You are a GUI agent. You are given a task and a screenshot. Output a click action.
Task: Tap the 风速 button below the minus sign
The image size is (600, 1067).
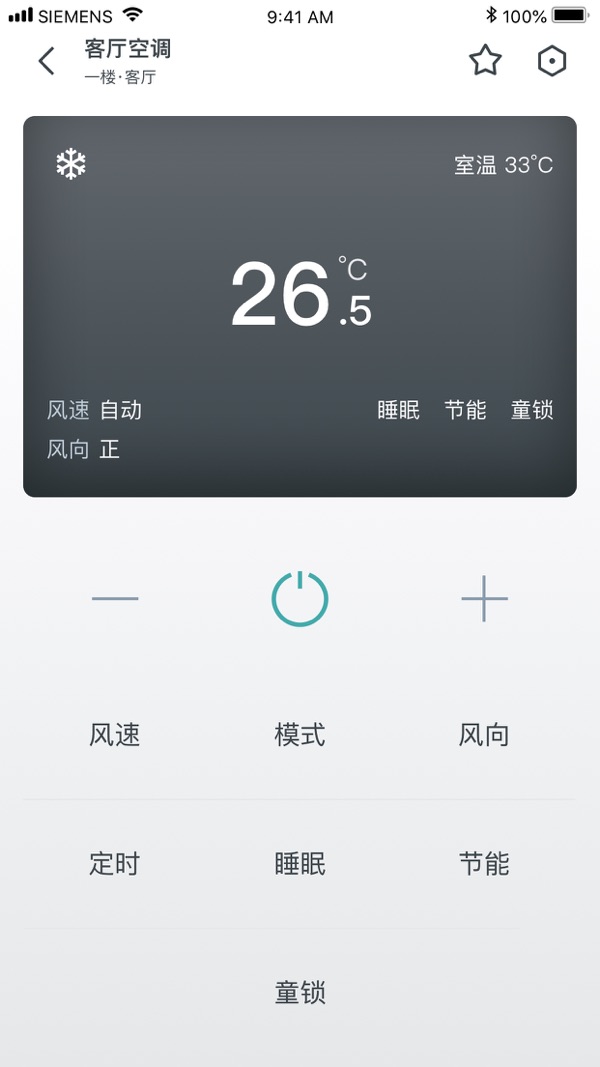point(115,736)
